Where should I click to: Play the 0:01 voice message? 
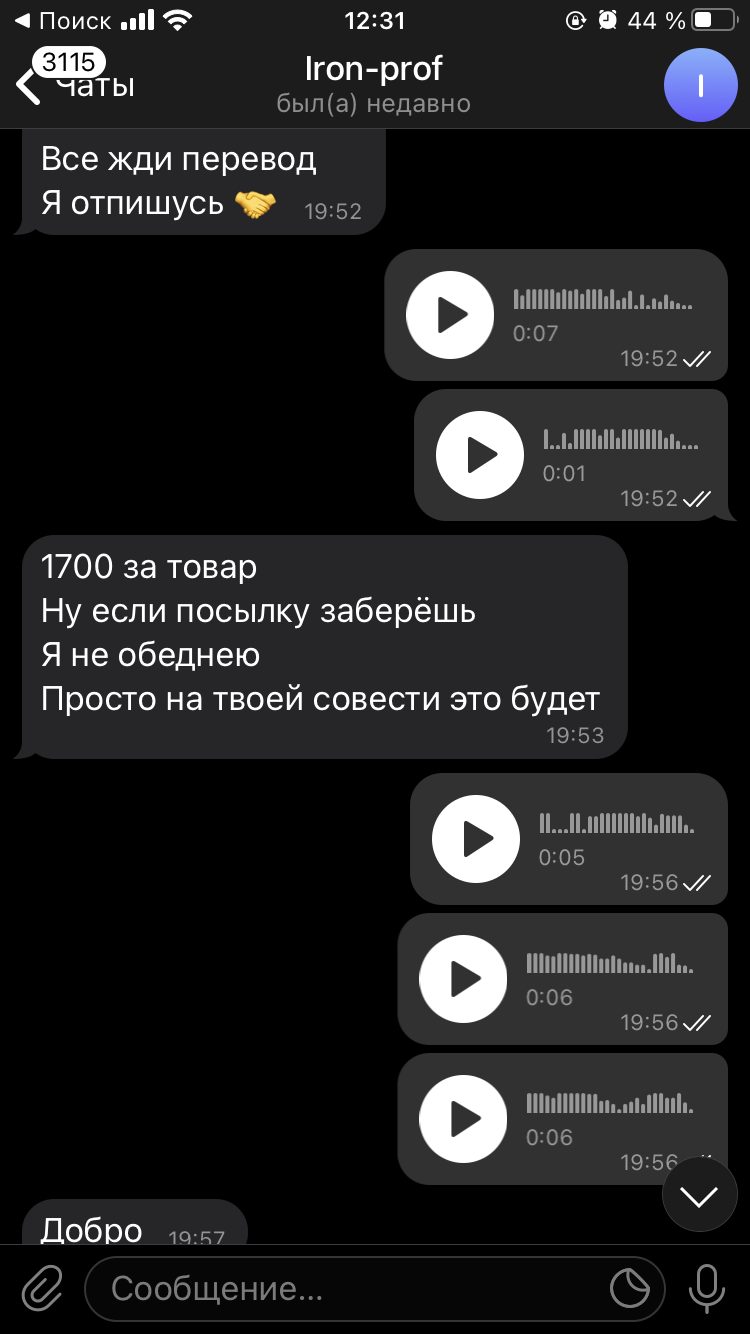click(480, 455)
